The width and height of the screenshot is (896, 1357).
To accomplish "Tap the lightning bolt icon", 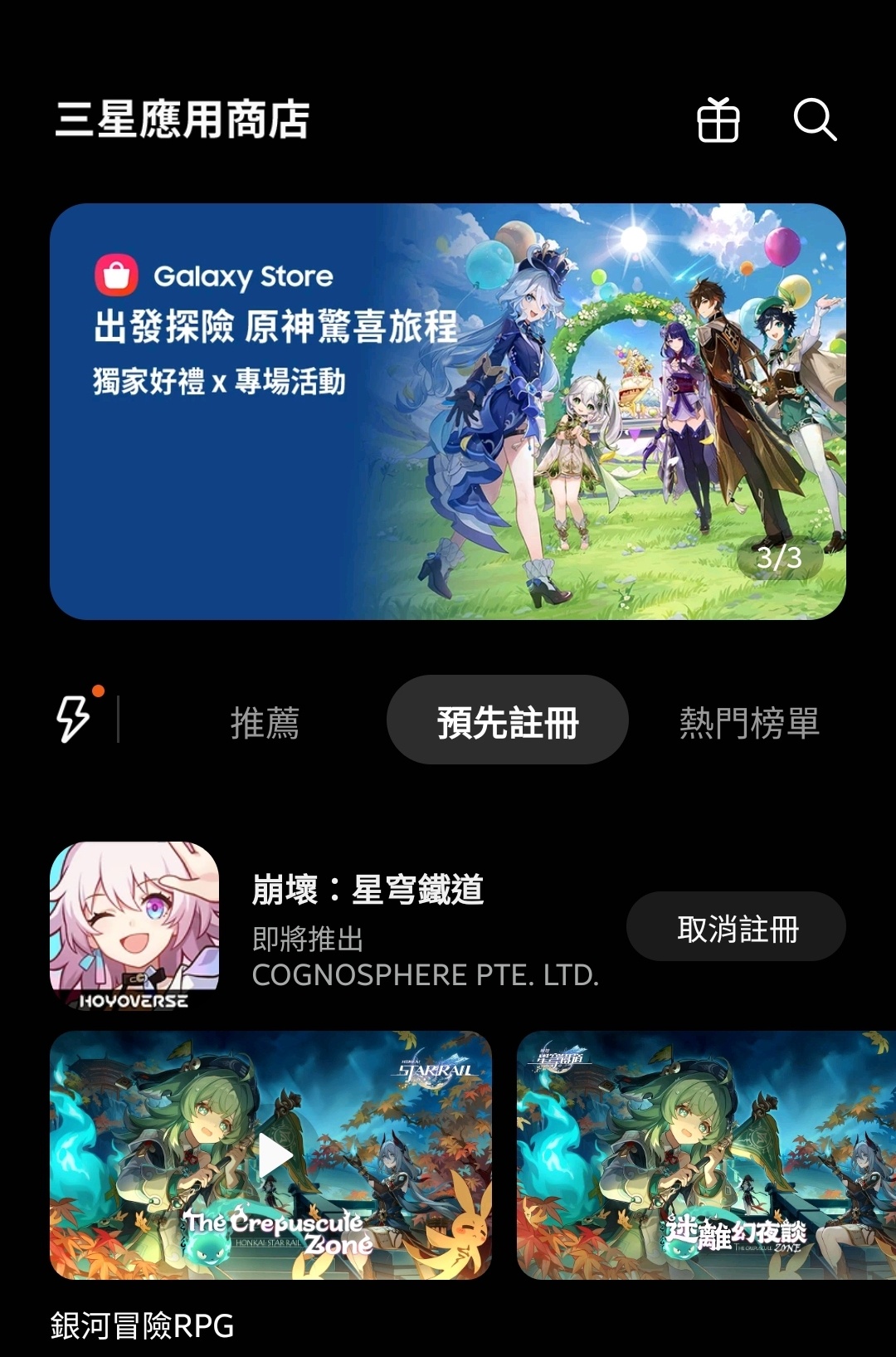I will coord(73,718).
